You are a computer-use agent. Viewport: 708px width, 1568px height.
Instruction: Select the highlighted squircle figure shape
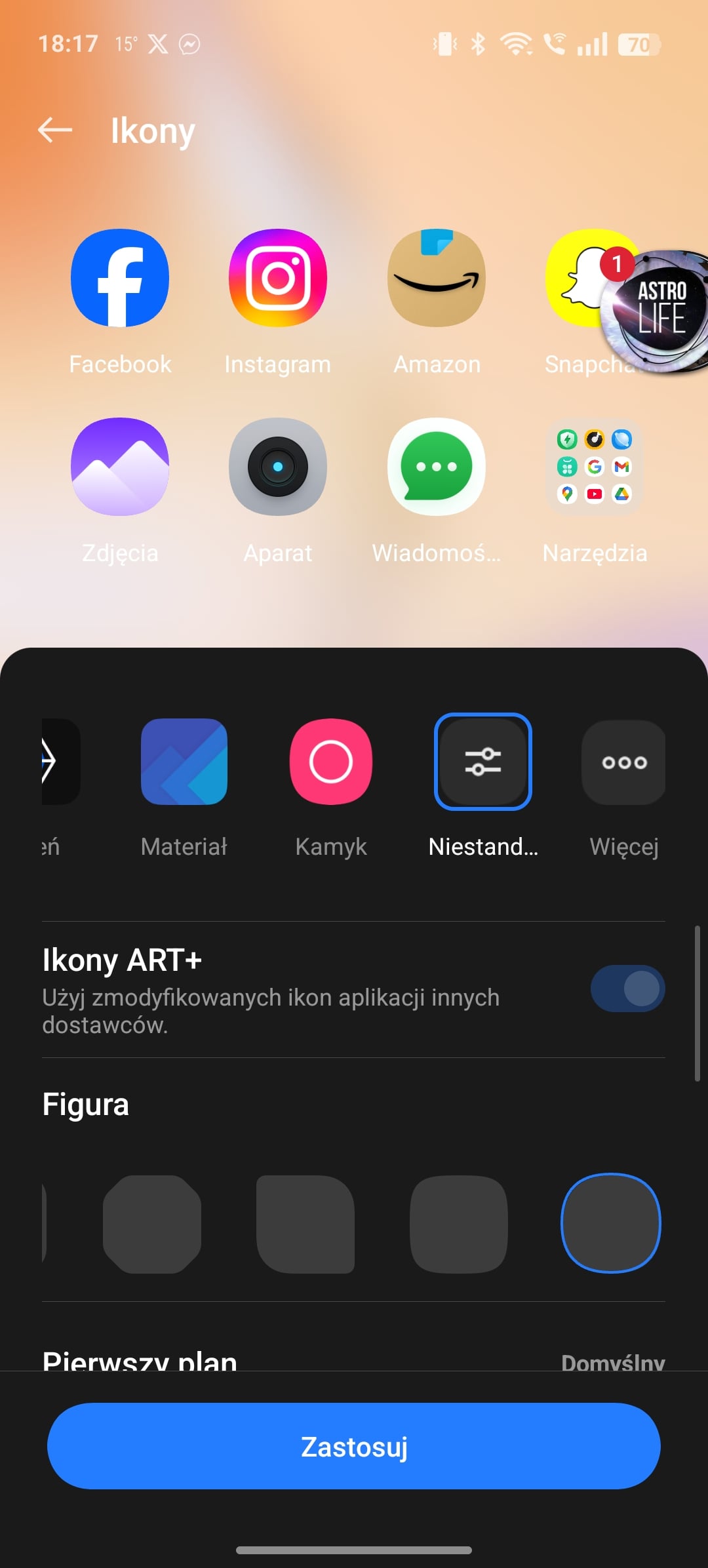click(x=611, y=1224)
